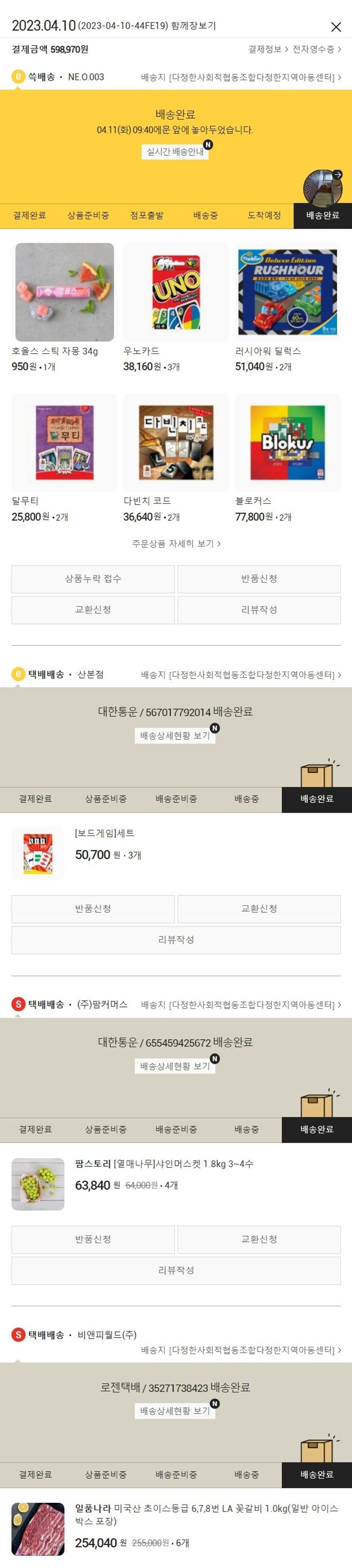Viewport: 352px width, 1568px height.
Task: Open 달무티 product tile
Action: pyautogui.click(x=64, y=443)
